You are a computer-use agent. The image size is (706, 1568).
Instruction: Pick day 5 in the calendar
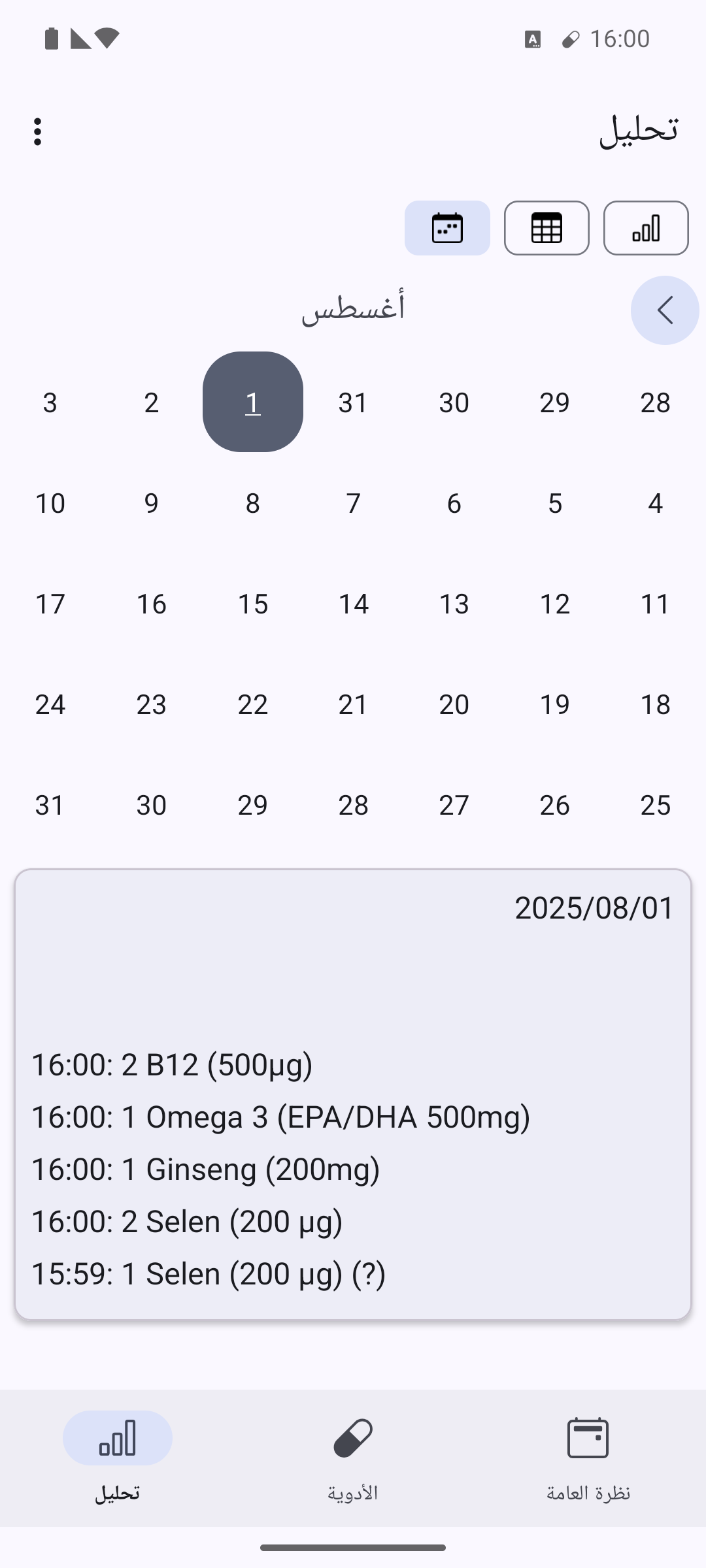point(555,503)
